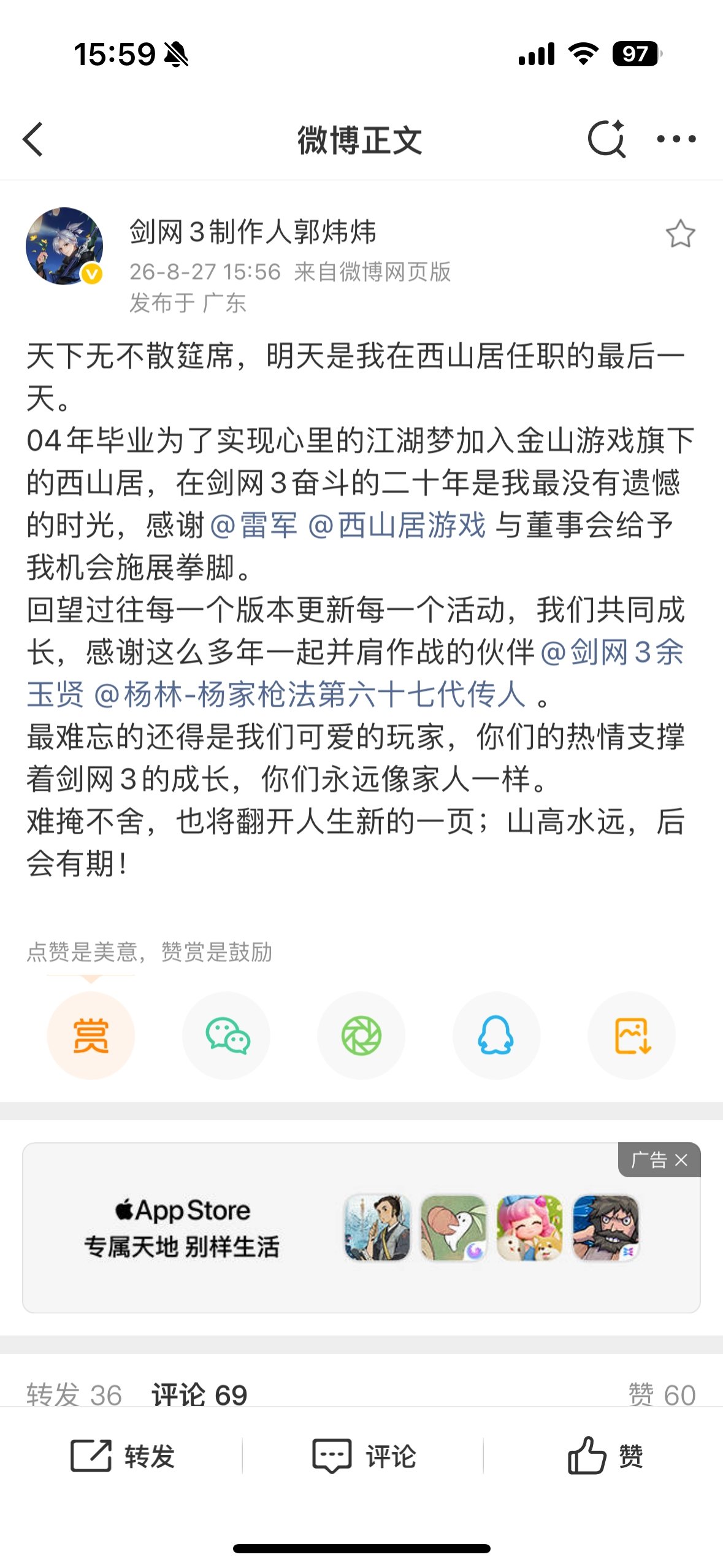This screenshot has width=723, height=1568.
Task: Dismiss the 广告 App Store banner
Action: tap(681, 1160)
